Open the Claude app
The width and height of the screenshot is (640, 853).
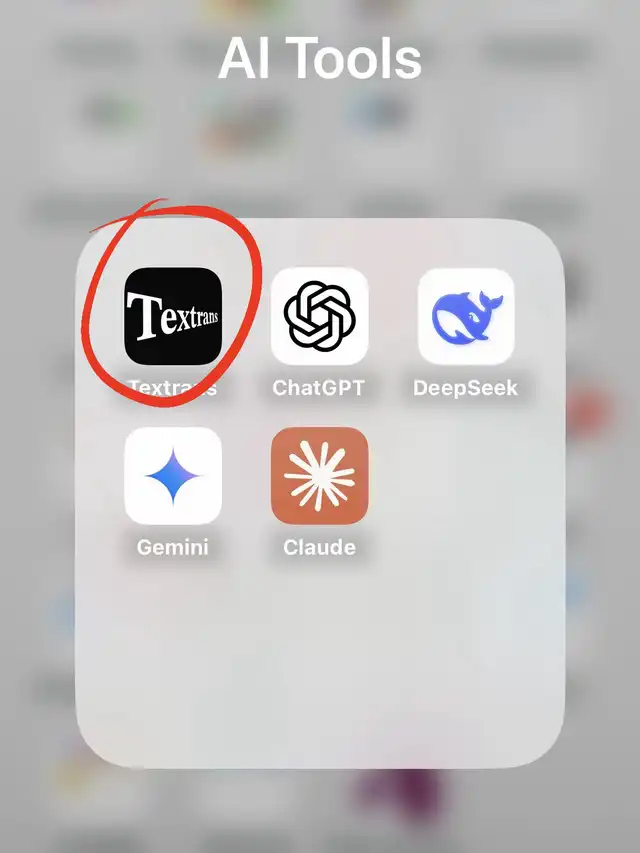coord(320,476)
